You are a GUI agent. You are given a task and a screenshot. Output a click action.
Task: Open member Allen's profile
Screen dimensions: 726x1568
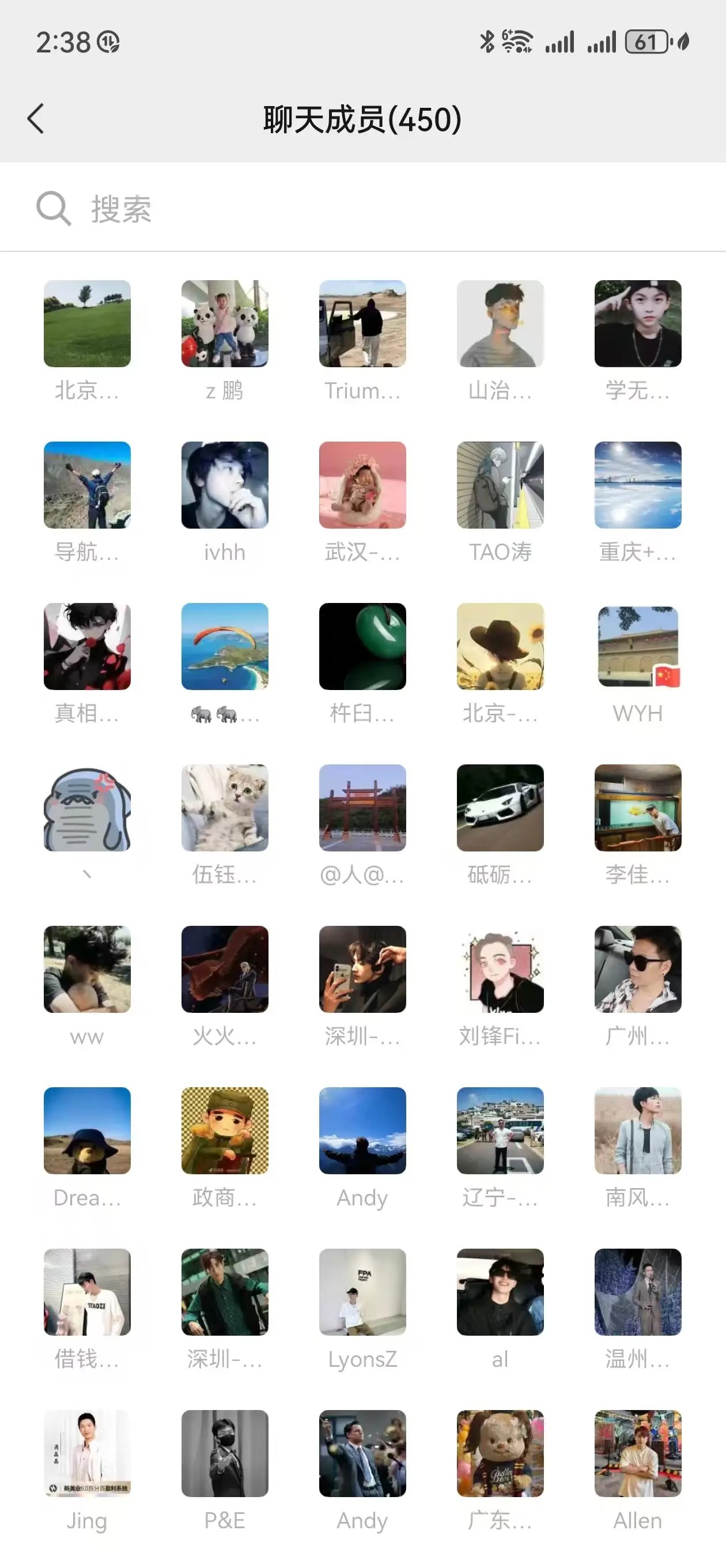637,1453
